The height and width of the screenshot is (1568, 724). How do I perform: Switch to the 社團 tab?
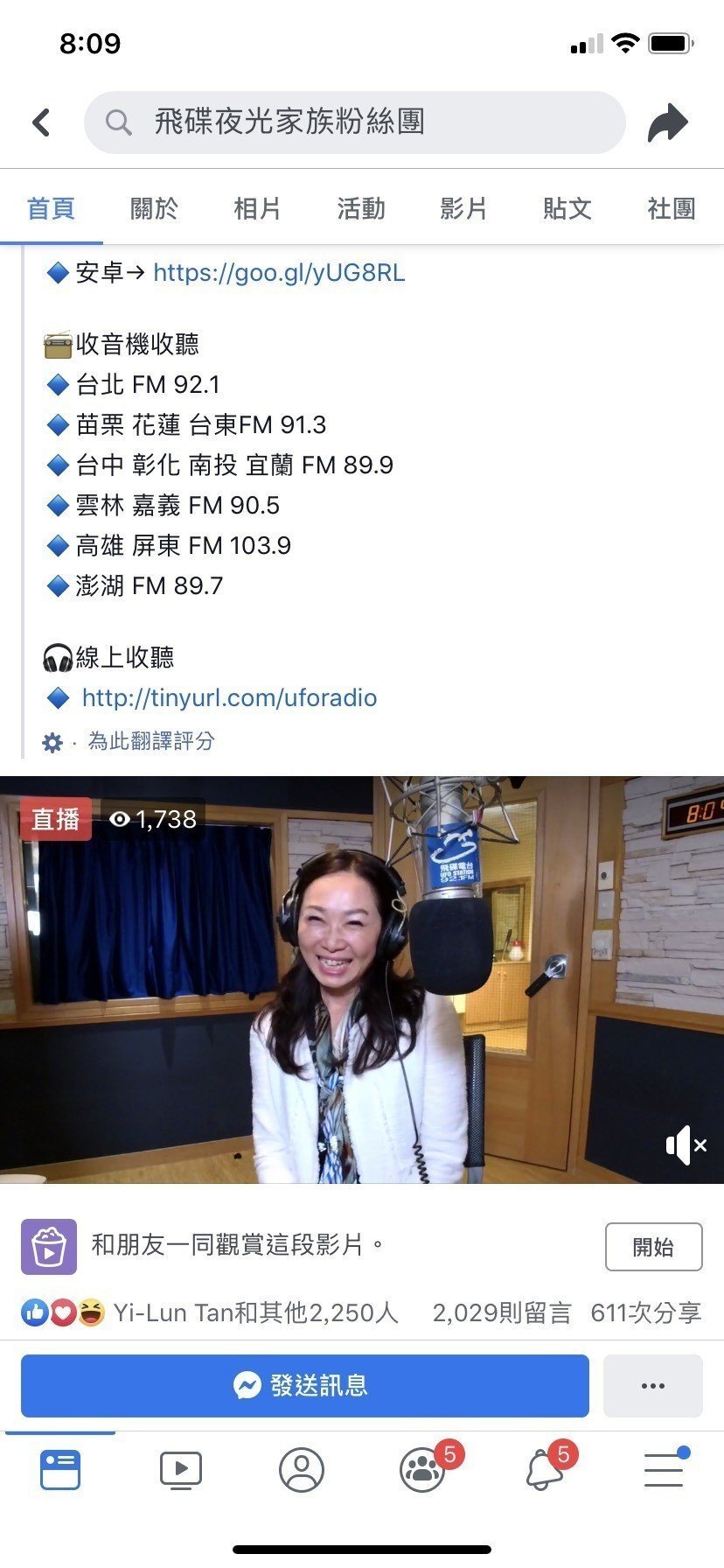(x=671, y=208)
